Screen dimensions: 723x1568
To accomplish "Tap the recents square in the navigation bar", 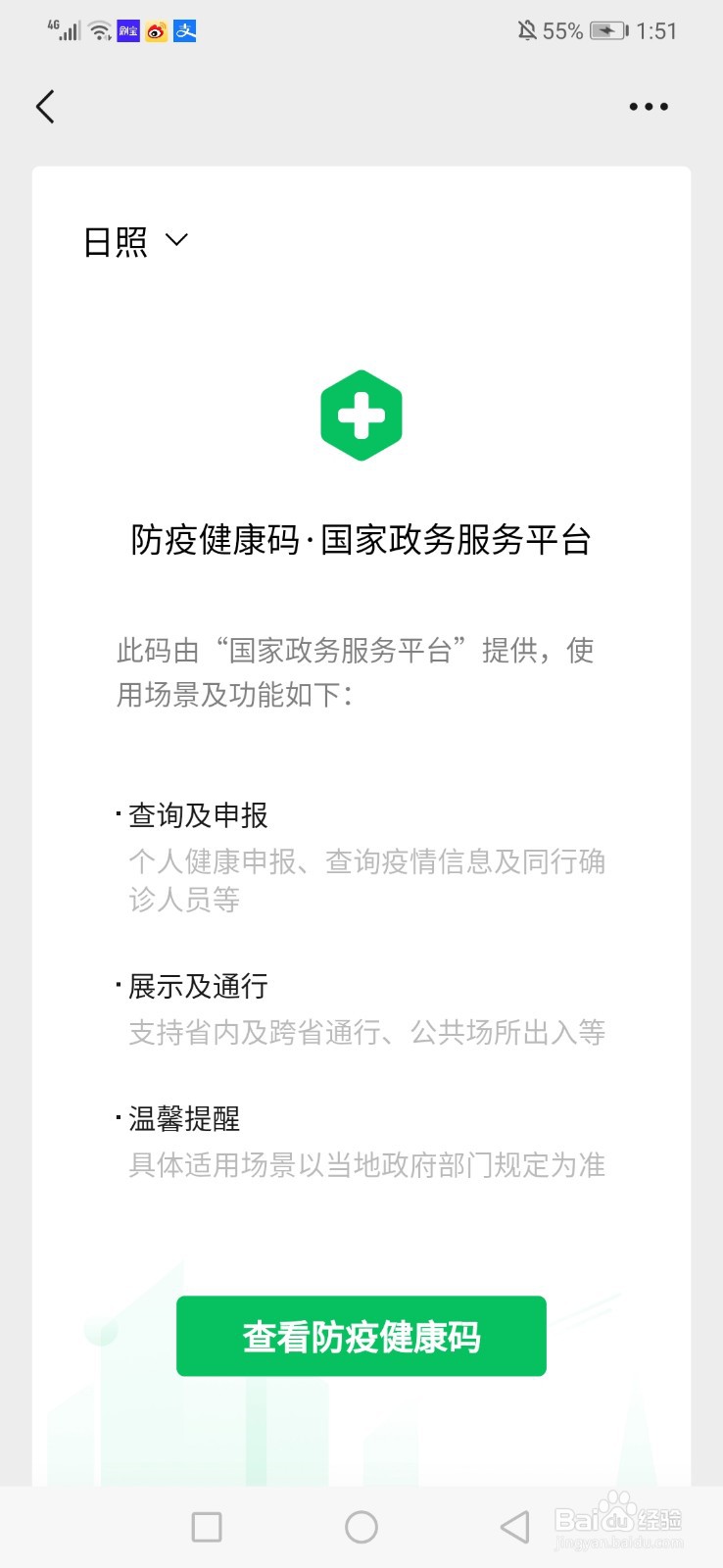I will point(205,1526).
